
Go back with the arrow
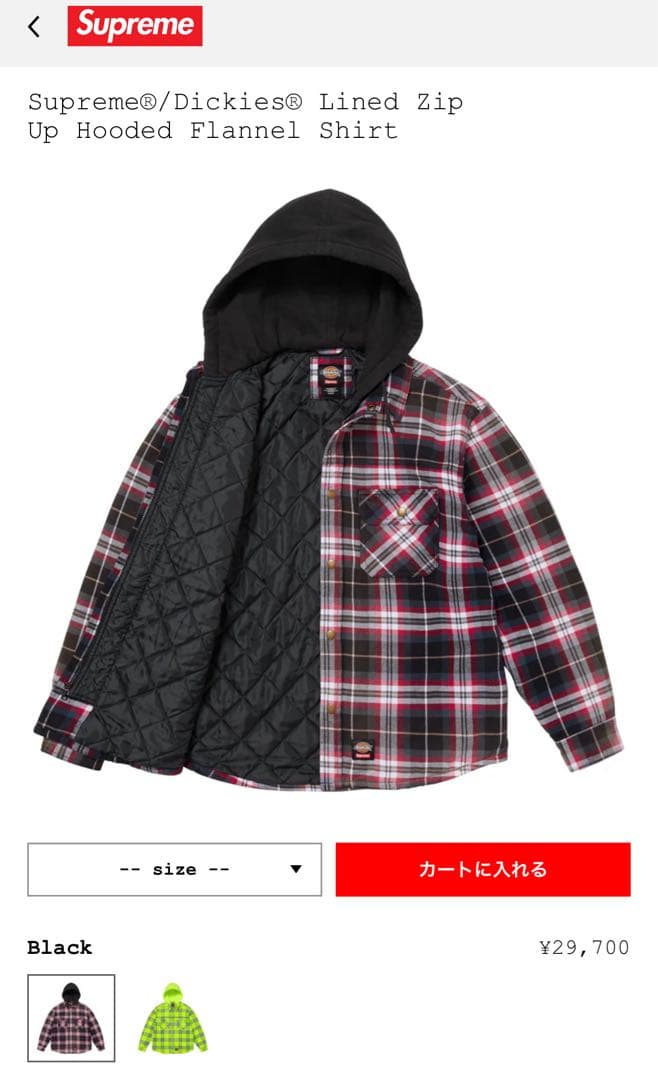pos(34,27)
